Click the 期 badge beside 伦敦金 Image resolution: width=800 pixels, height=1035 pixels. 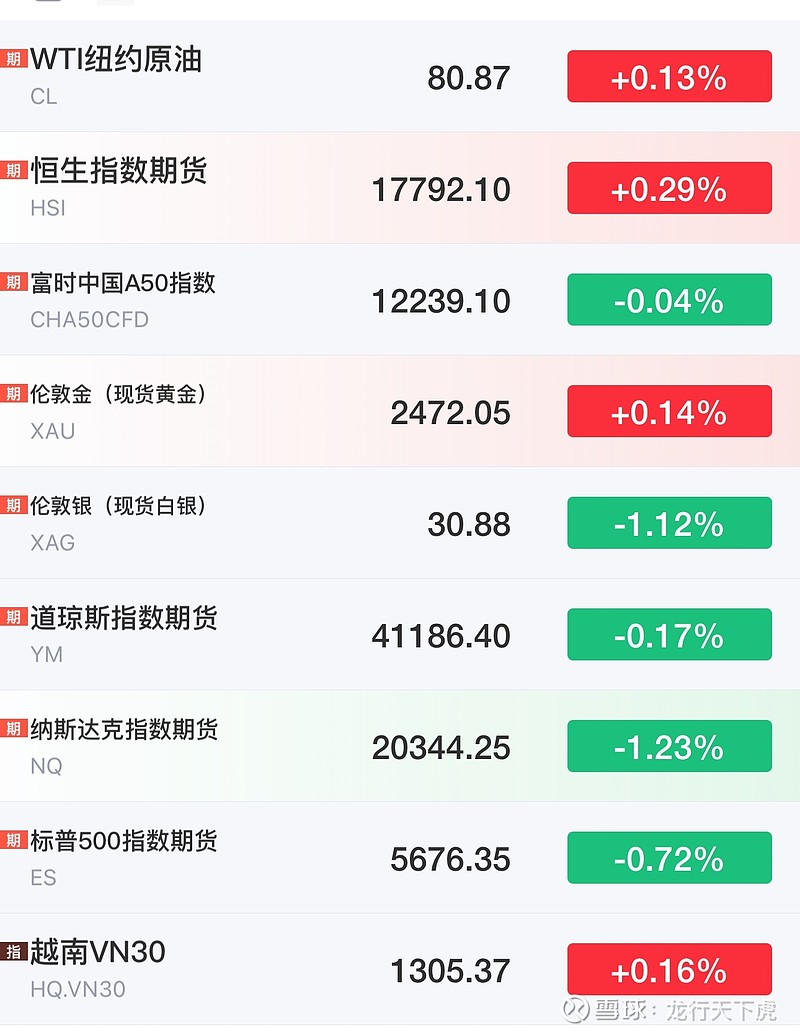[13, 394]
